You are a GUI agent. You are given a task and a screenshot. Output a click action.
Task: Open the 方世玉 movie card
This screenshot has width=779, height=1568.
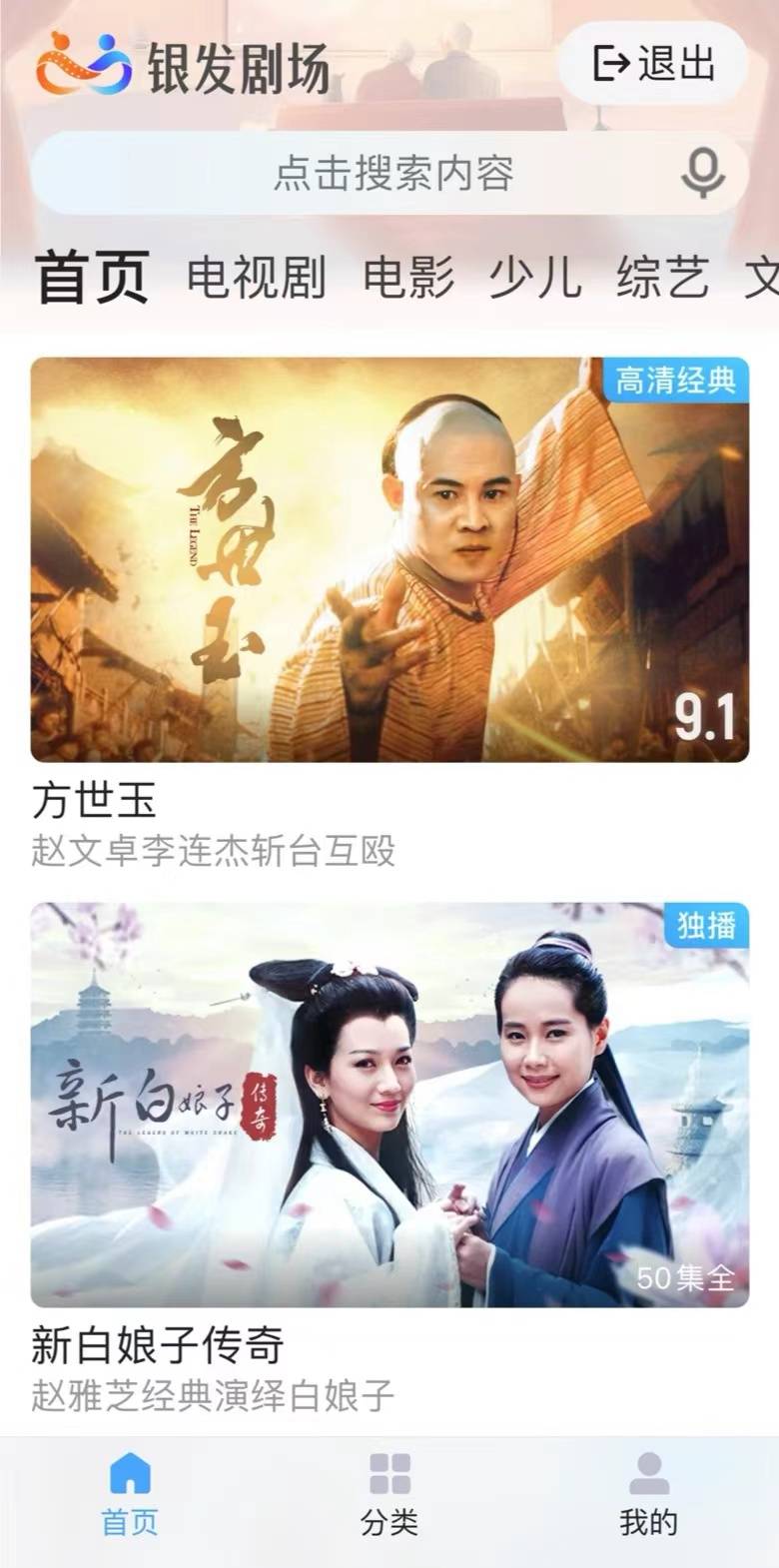point(389,559)
